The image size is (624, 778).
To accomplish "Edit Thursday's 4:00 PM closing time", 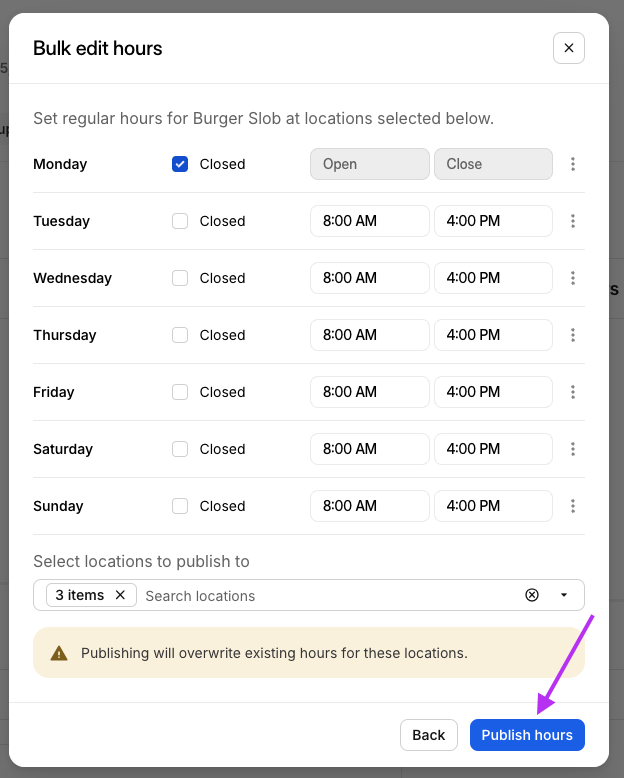I will point(493,335).
